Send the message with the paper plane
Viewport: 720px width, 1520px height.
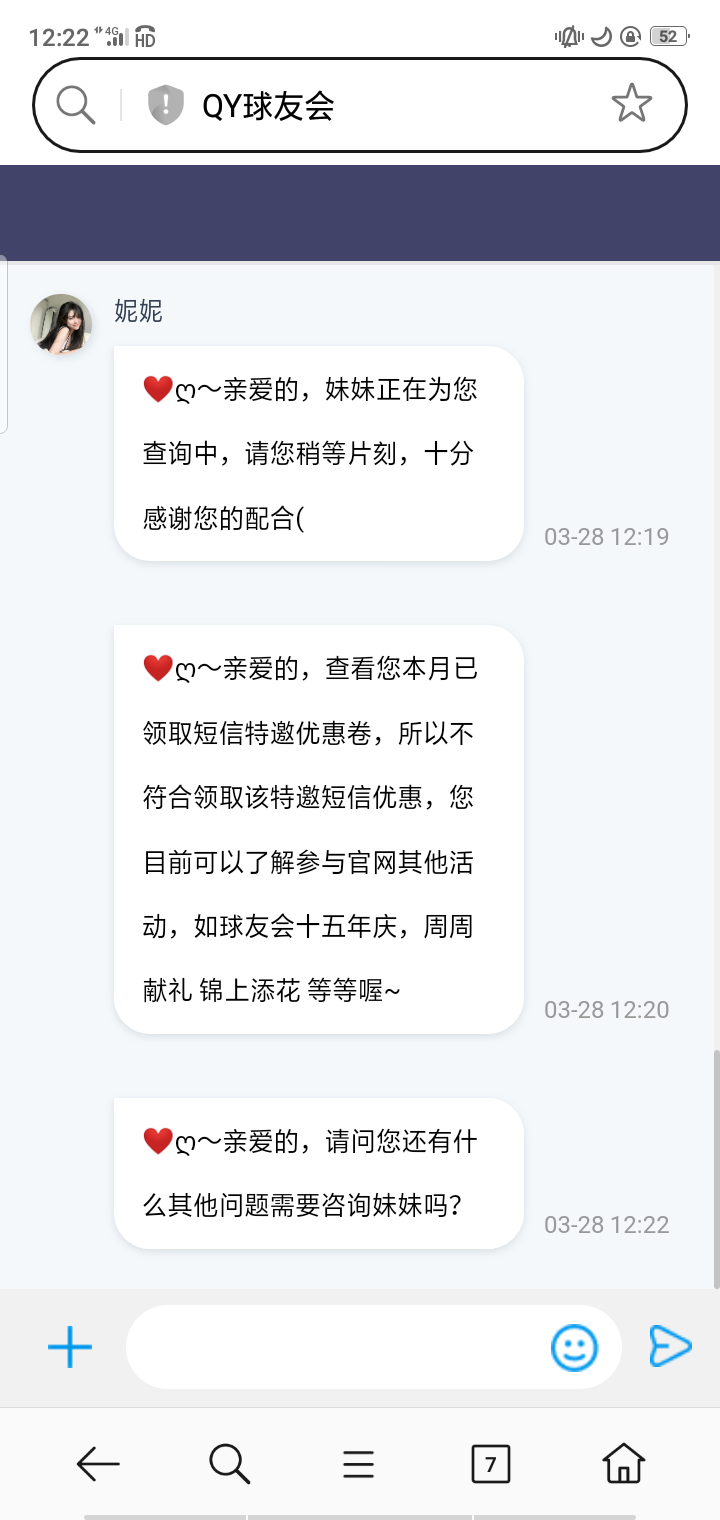(x=669, y=1346)
